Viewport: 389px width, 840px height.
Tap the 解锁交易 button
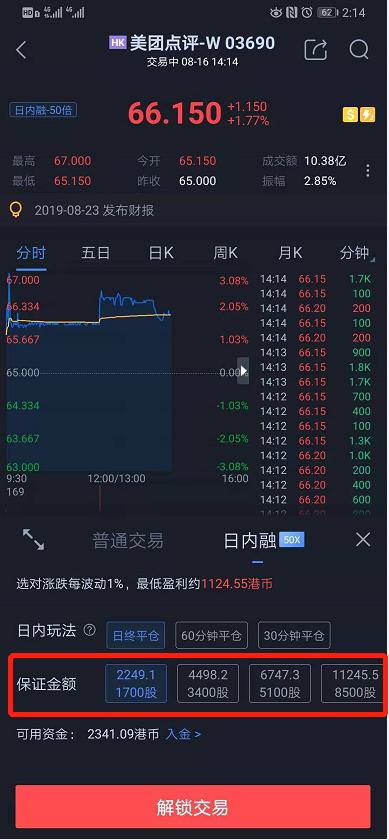click(193, 807)
